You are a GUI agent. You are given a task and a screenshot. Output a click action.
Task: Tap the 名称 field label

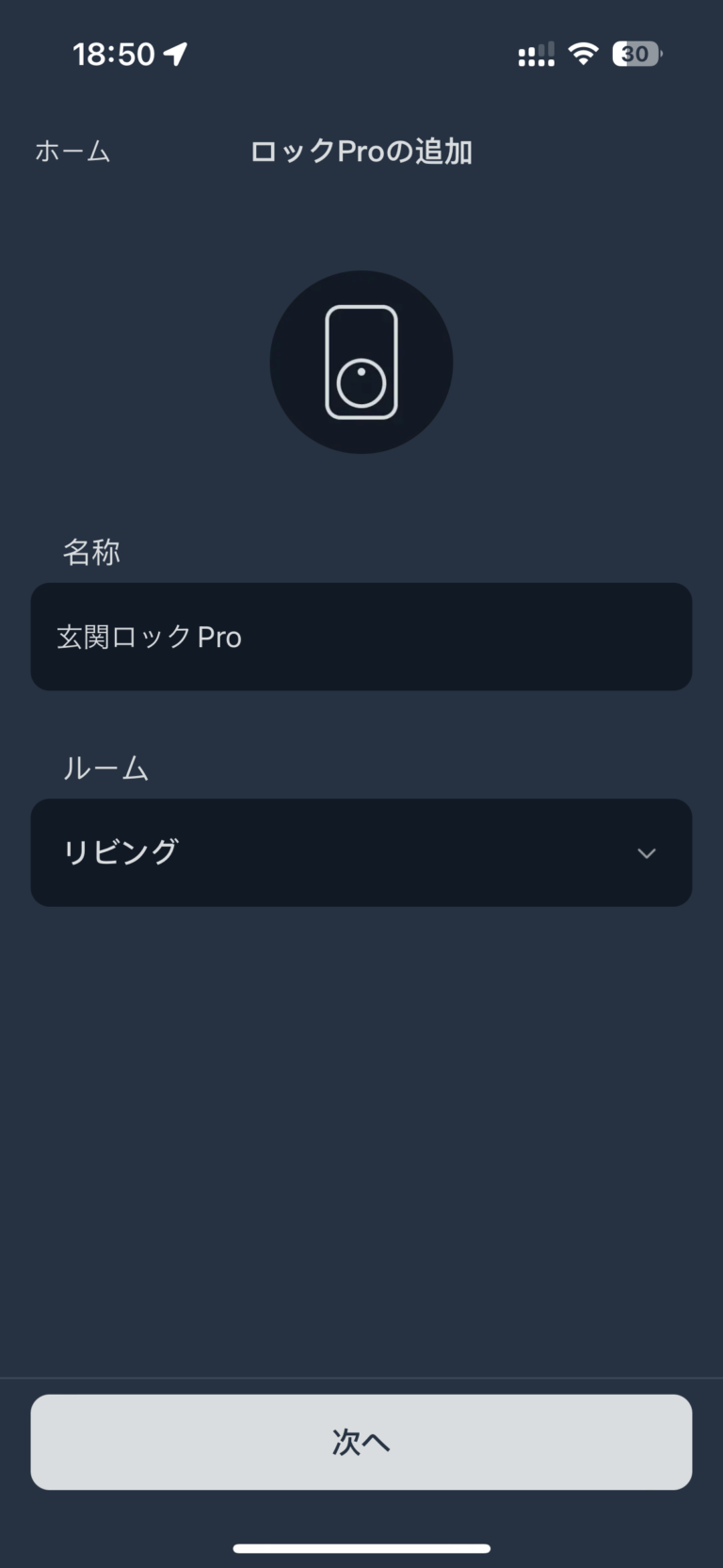click(x=91, y=552)
